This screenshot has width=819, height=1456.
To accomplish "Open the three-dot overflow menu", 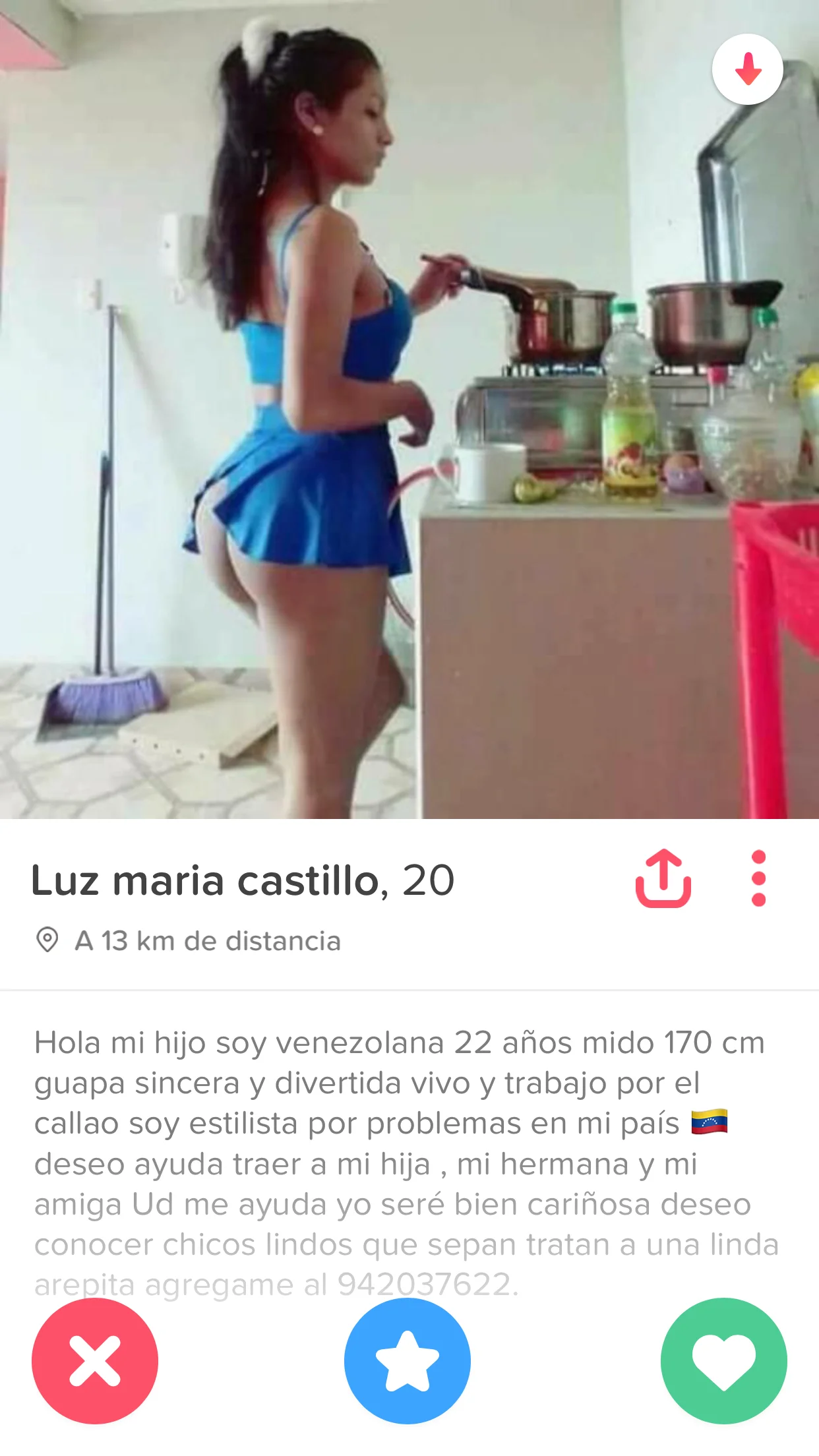I will tap(758, 878).
